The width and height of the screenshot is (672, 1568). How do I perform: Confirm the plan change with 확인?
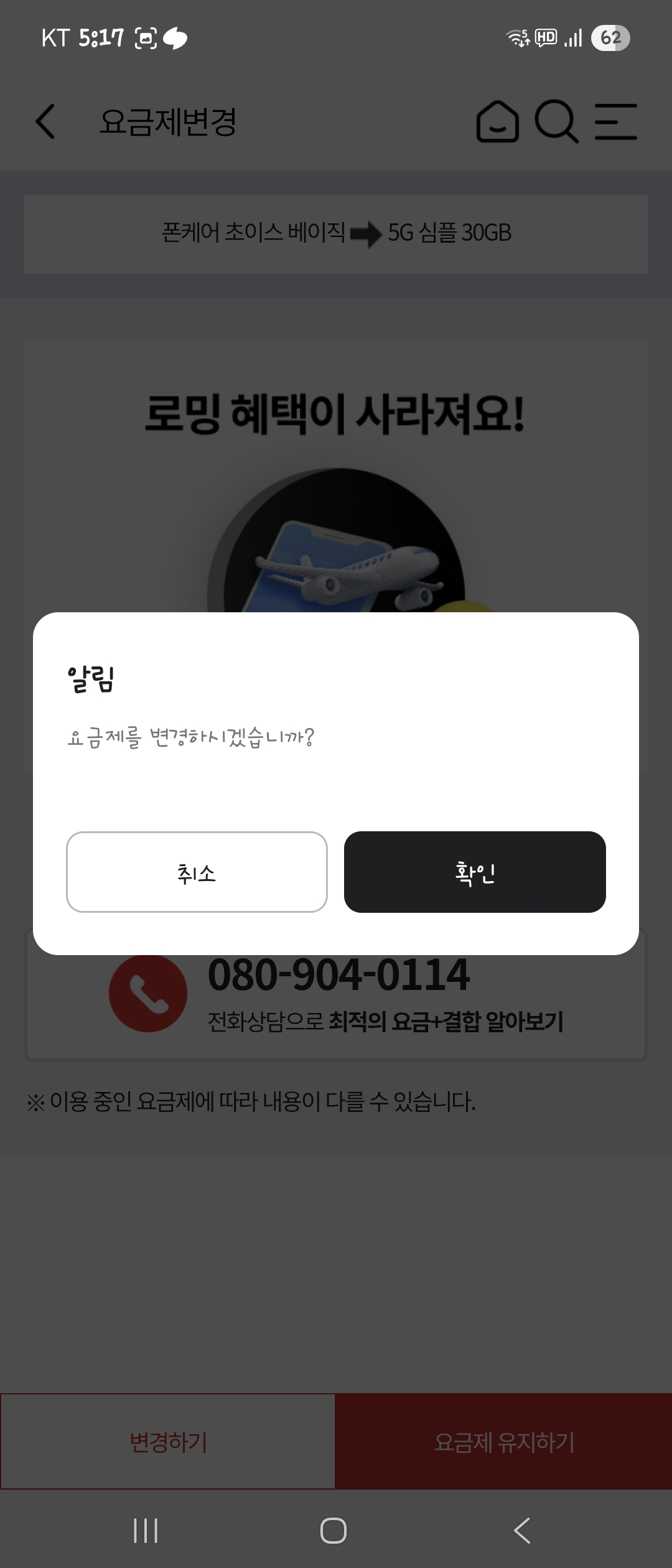click(475, 872)
